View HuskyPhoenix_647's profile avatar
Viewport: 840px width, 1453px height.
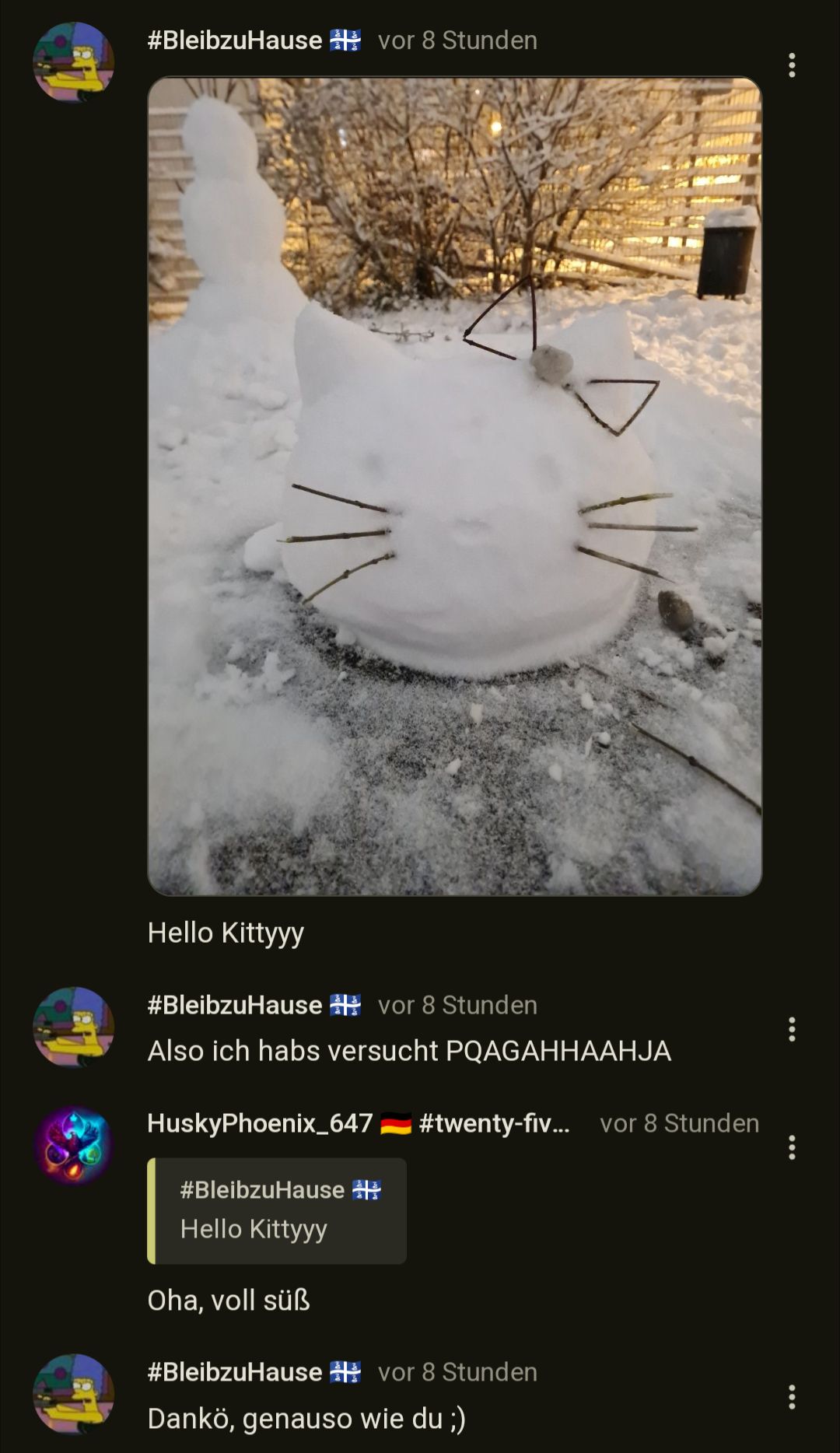pyautogui.click(x=73, y=1145)
